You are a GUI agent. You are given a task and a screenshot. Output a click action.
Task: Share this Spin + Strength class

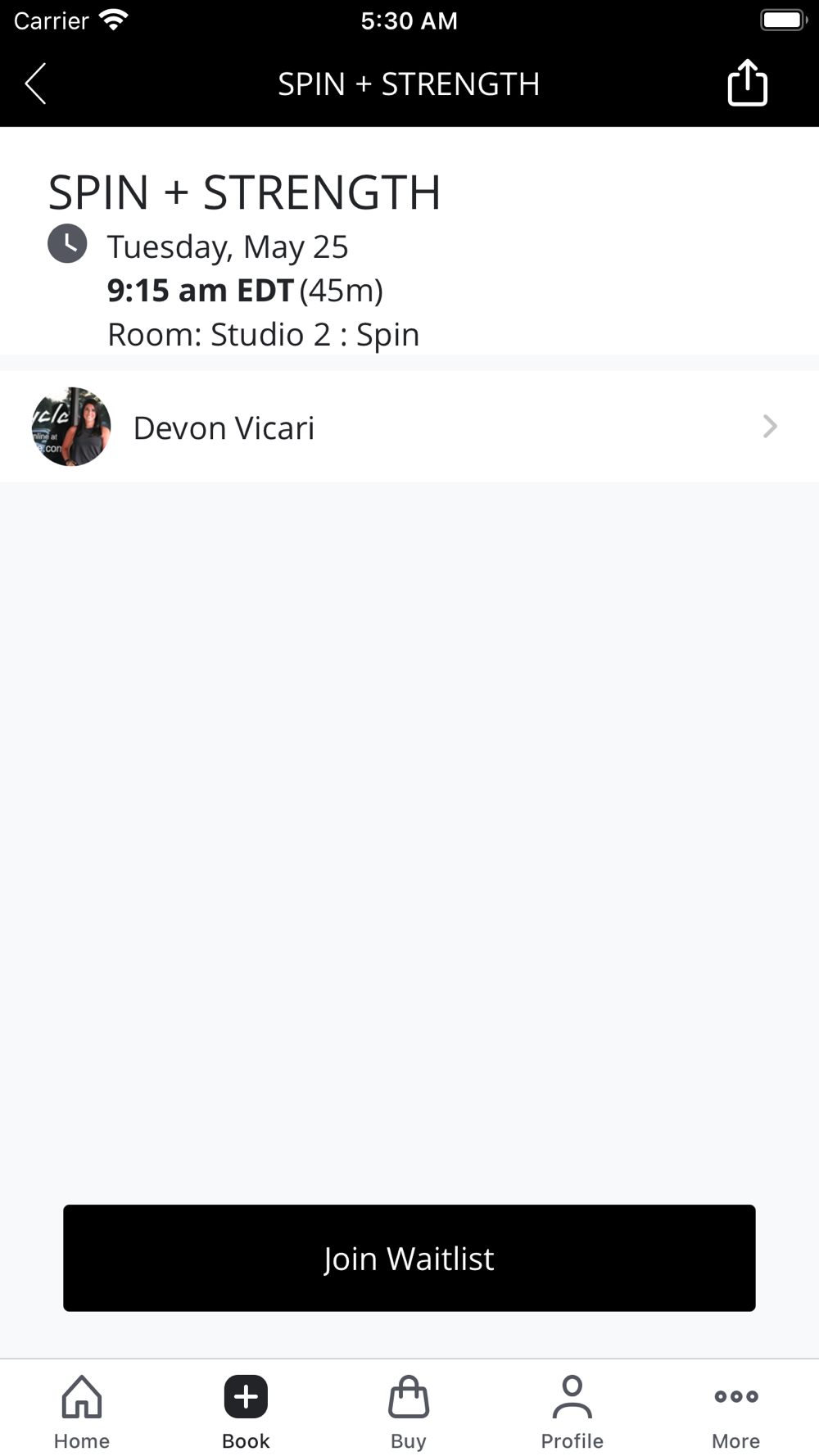pos(747,83)
